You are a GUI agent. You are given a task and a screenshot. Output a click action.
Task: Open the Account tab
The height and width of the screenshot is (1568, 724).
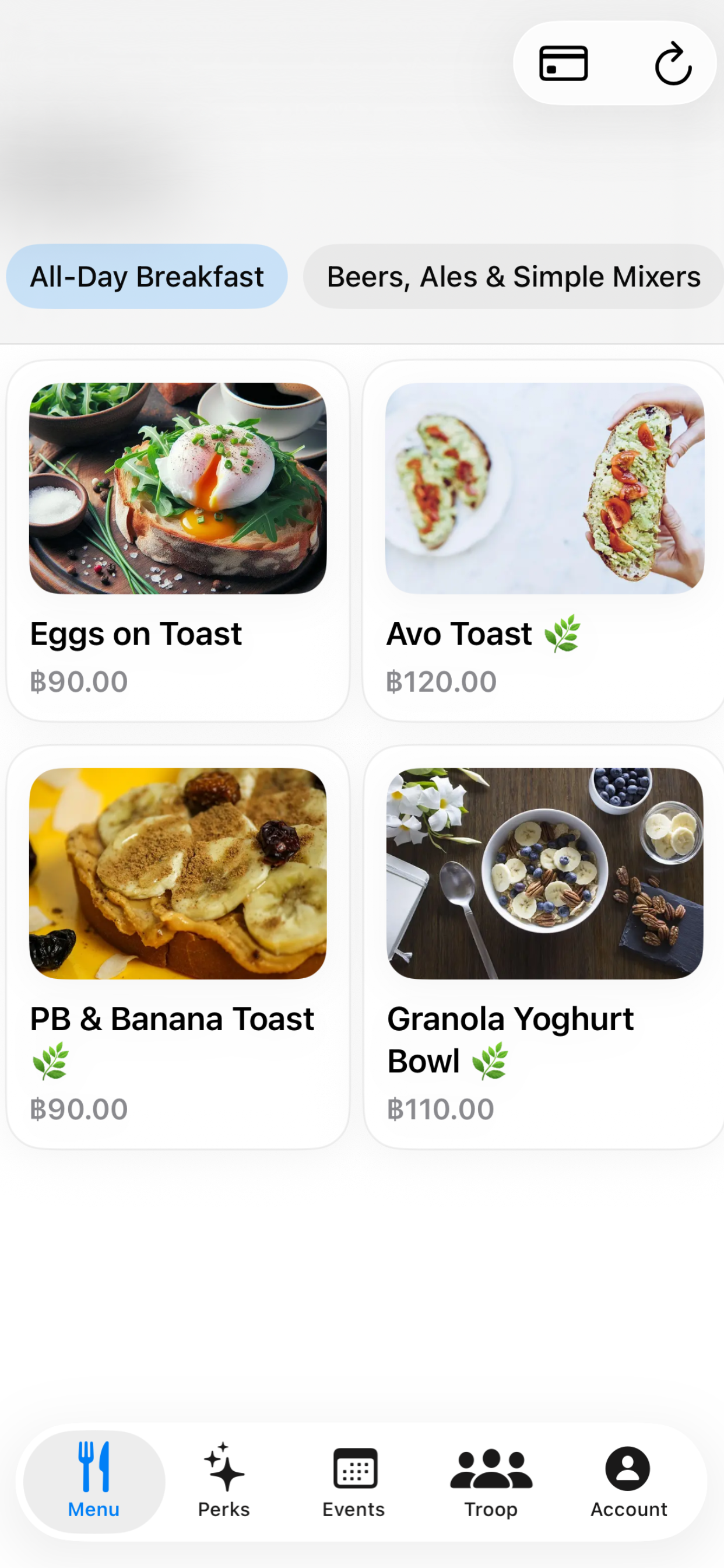coord(628,1481)
